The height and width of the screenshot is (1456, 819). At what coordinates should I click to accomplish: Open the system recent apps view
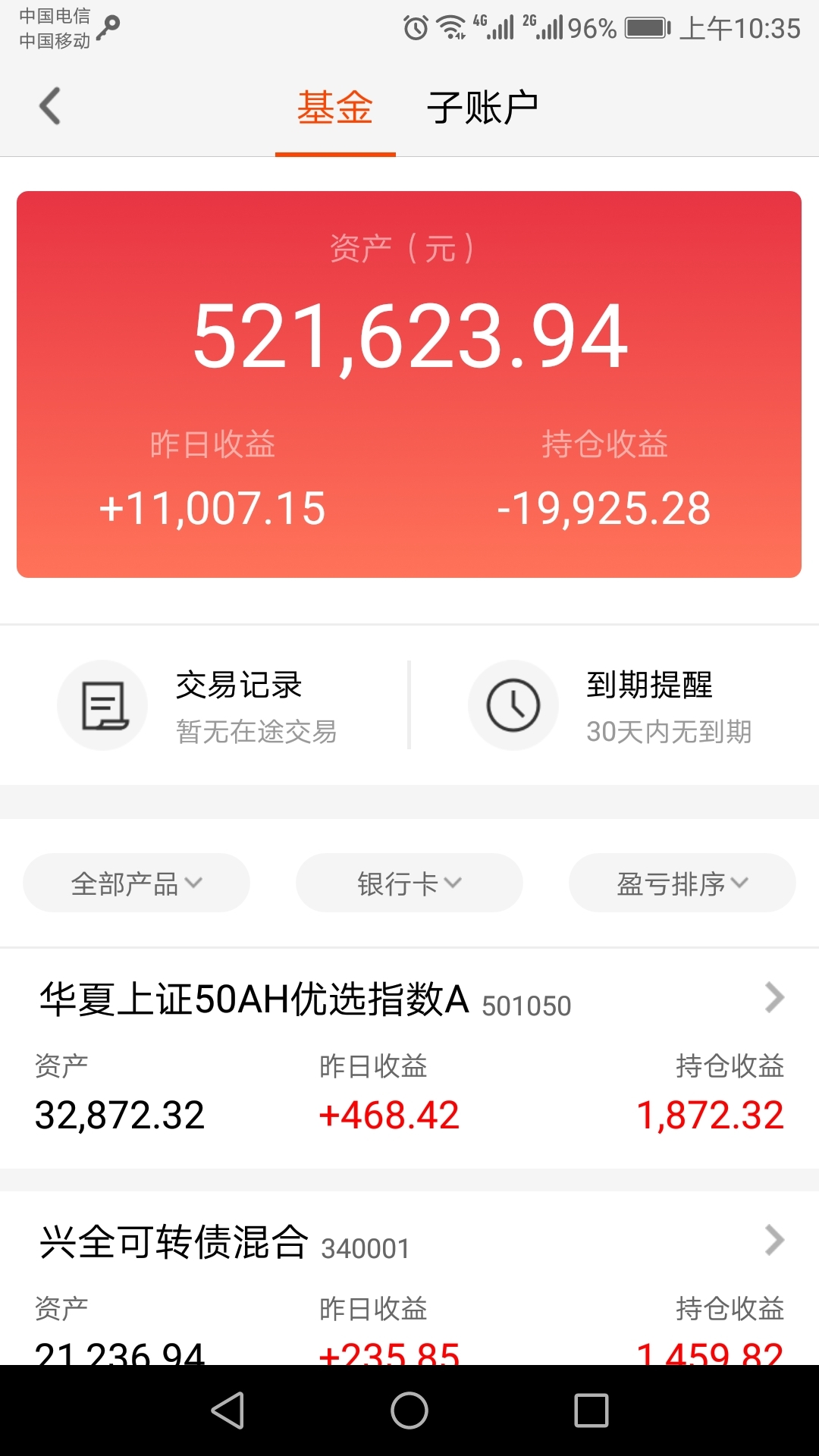(591, 1410)
